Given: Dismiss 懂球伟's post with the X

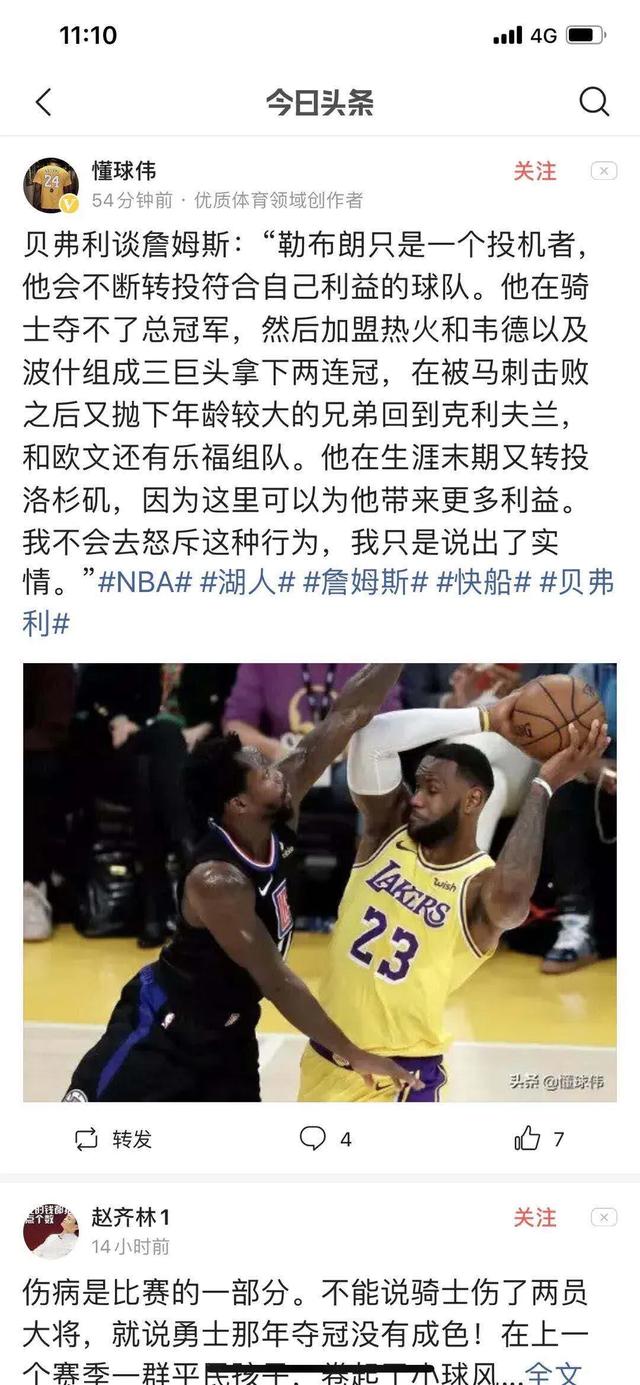Looking at the screenshot, I should [603, 172].
